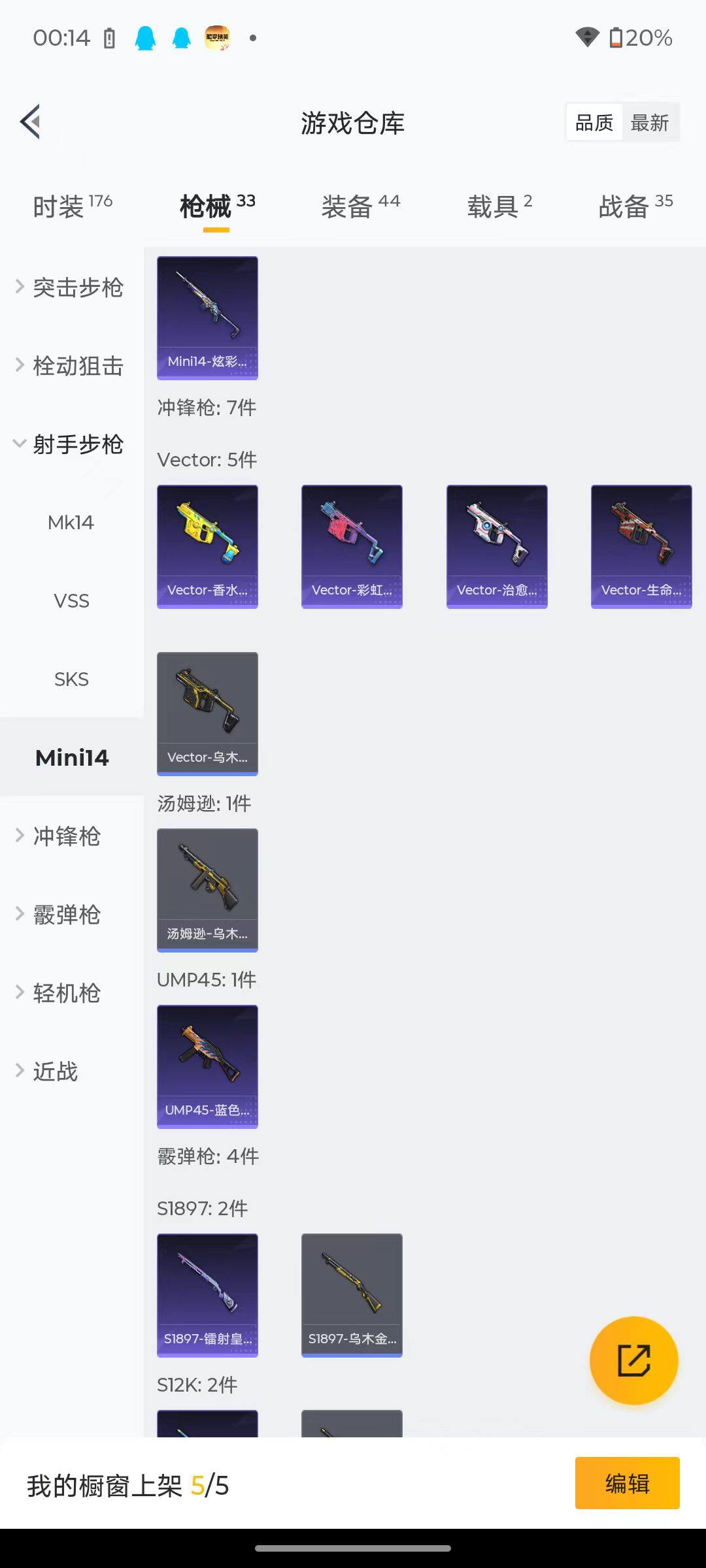Screen dimensions: 706x1568
Task: Expand the 冲锋枪 category
Action: (x=67, y=836)
